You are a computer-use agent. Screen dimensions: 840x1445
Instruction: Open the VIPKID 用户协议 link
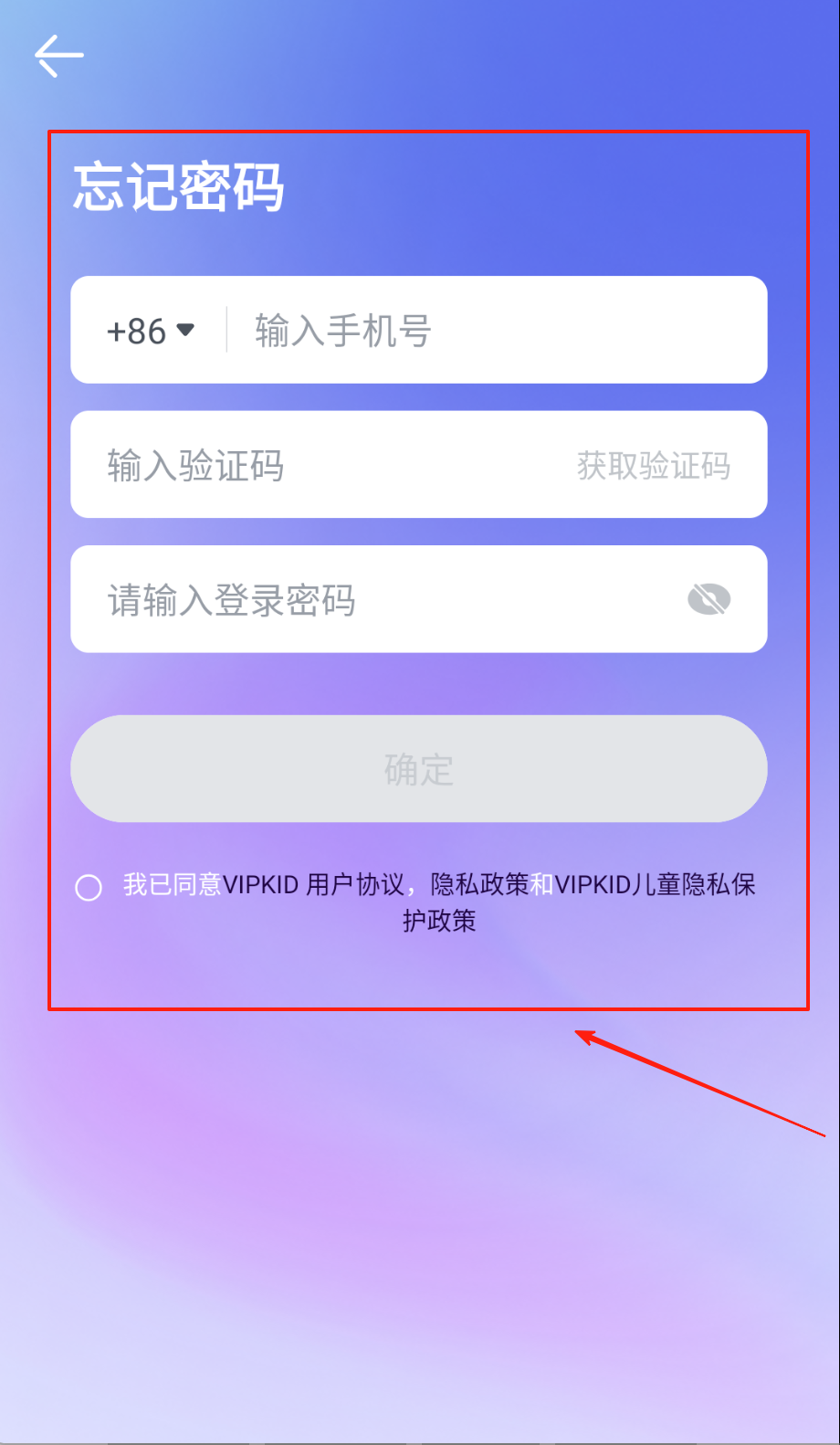coord(313,884)
